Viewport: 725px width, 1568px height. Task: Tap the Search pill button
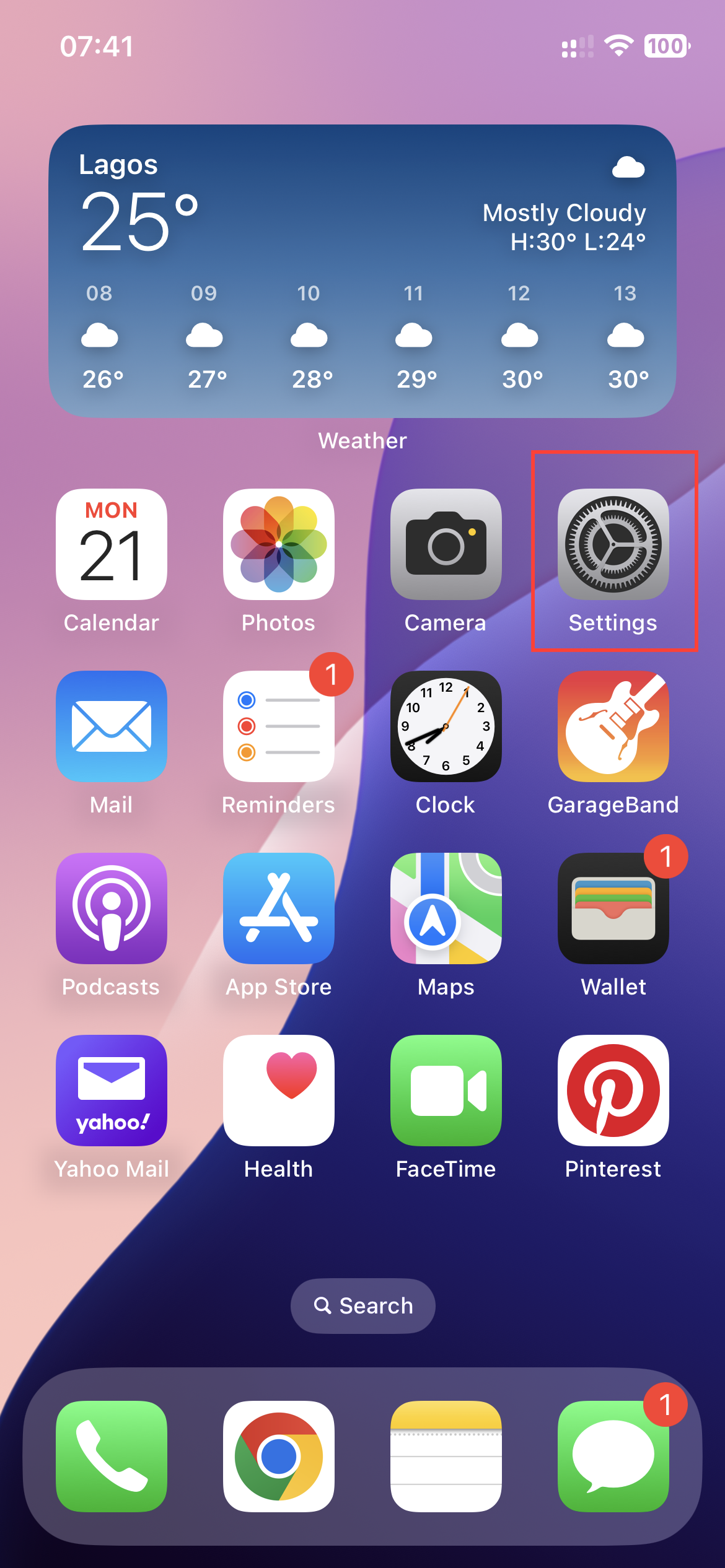tap(363, 1306)
